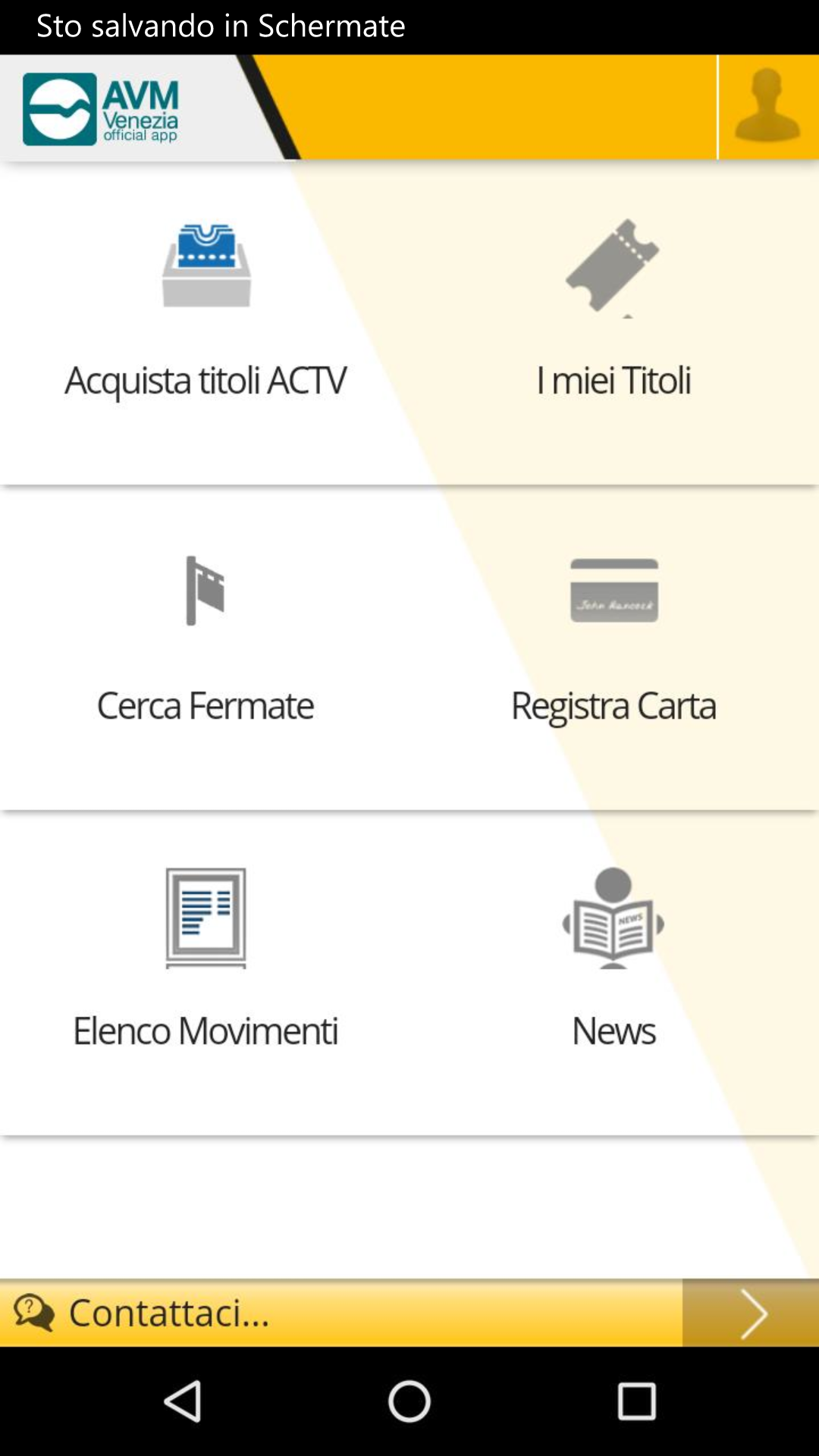Open I miei Titoli
Screen dimensions: 819x1456
click(x=613, y=323)
